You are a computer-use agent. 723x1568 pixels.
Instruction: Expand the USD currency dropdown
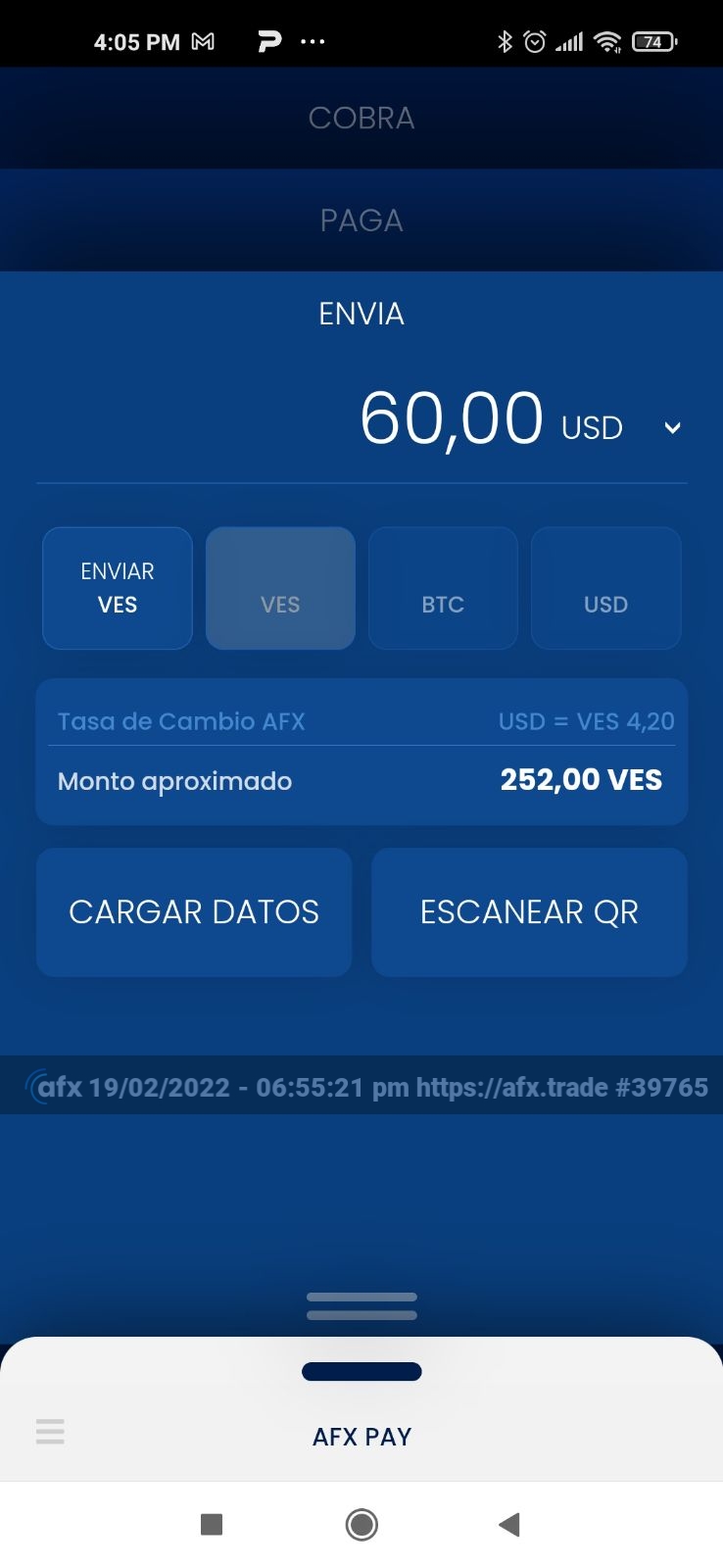coord(672,427)
